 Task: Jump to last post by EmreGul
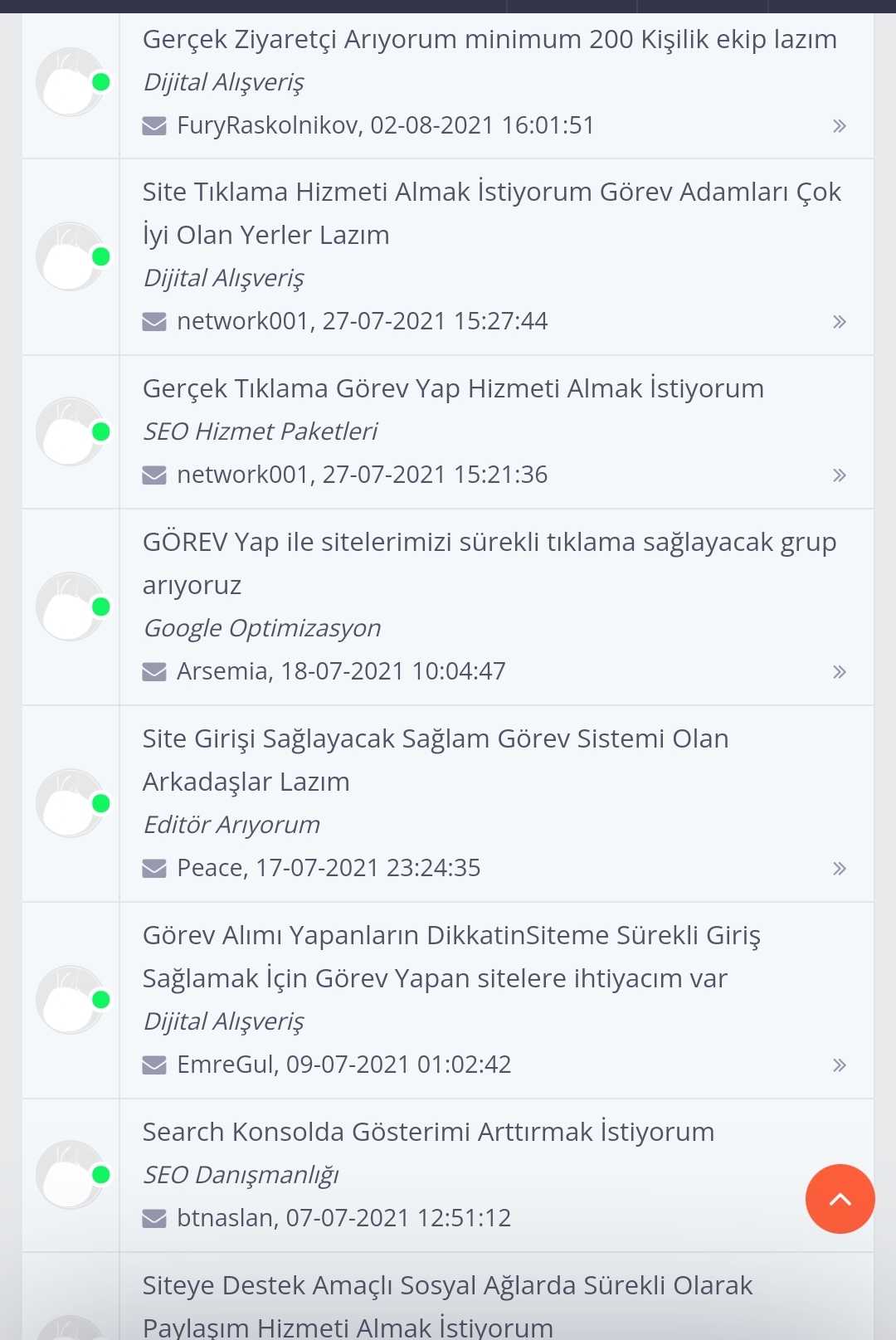coord(840,1065)
